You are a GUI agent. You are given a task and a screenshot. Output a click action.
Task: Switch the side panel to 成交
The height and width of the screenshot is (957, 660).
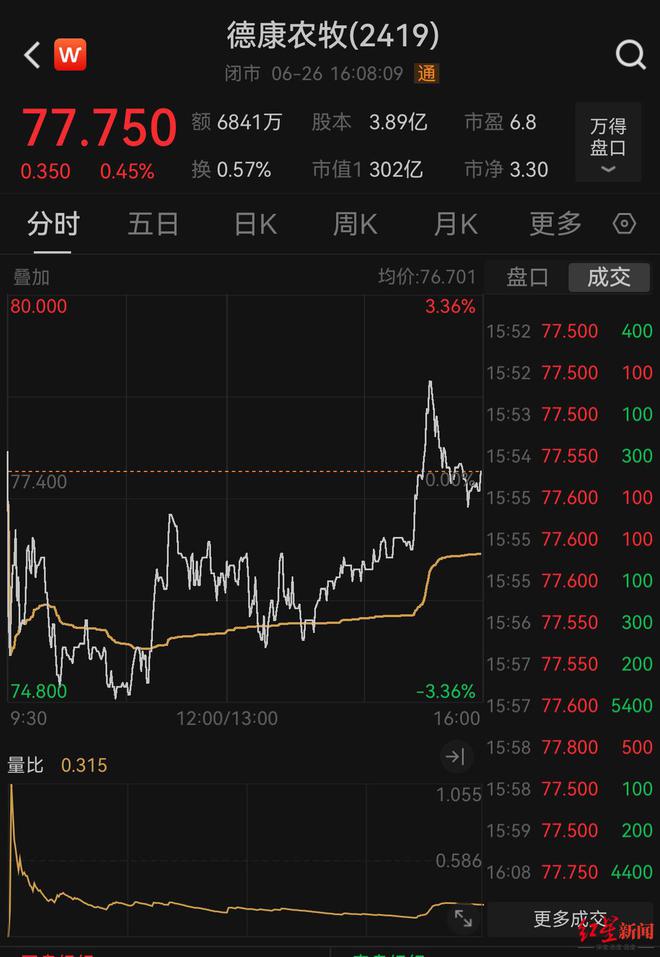pyautogui.click(x=608, y=277)
